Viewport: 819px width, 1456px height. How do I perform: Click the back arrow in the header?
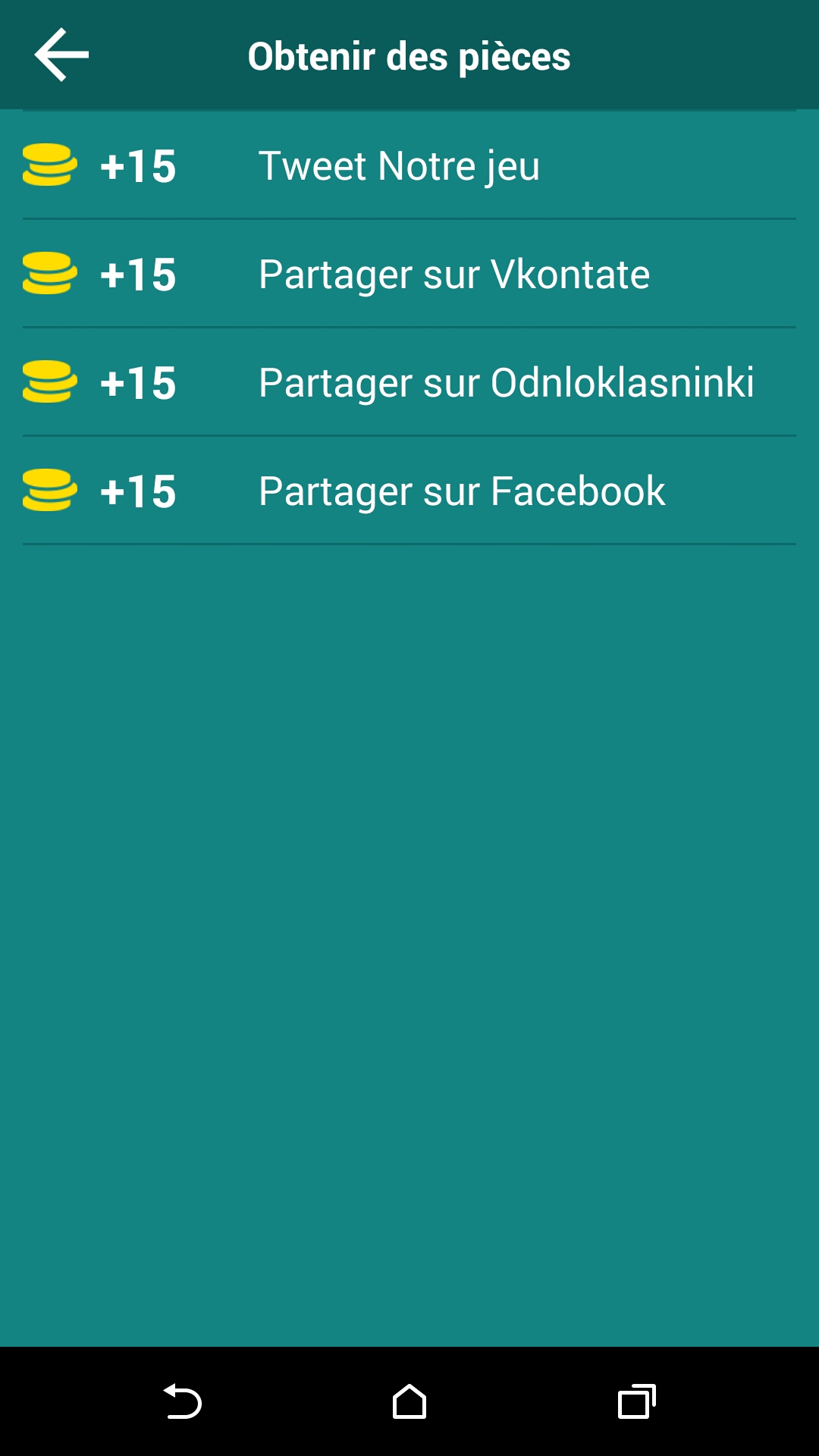(61, 55)
